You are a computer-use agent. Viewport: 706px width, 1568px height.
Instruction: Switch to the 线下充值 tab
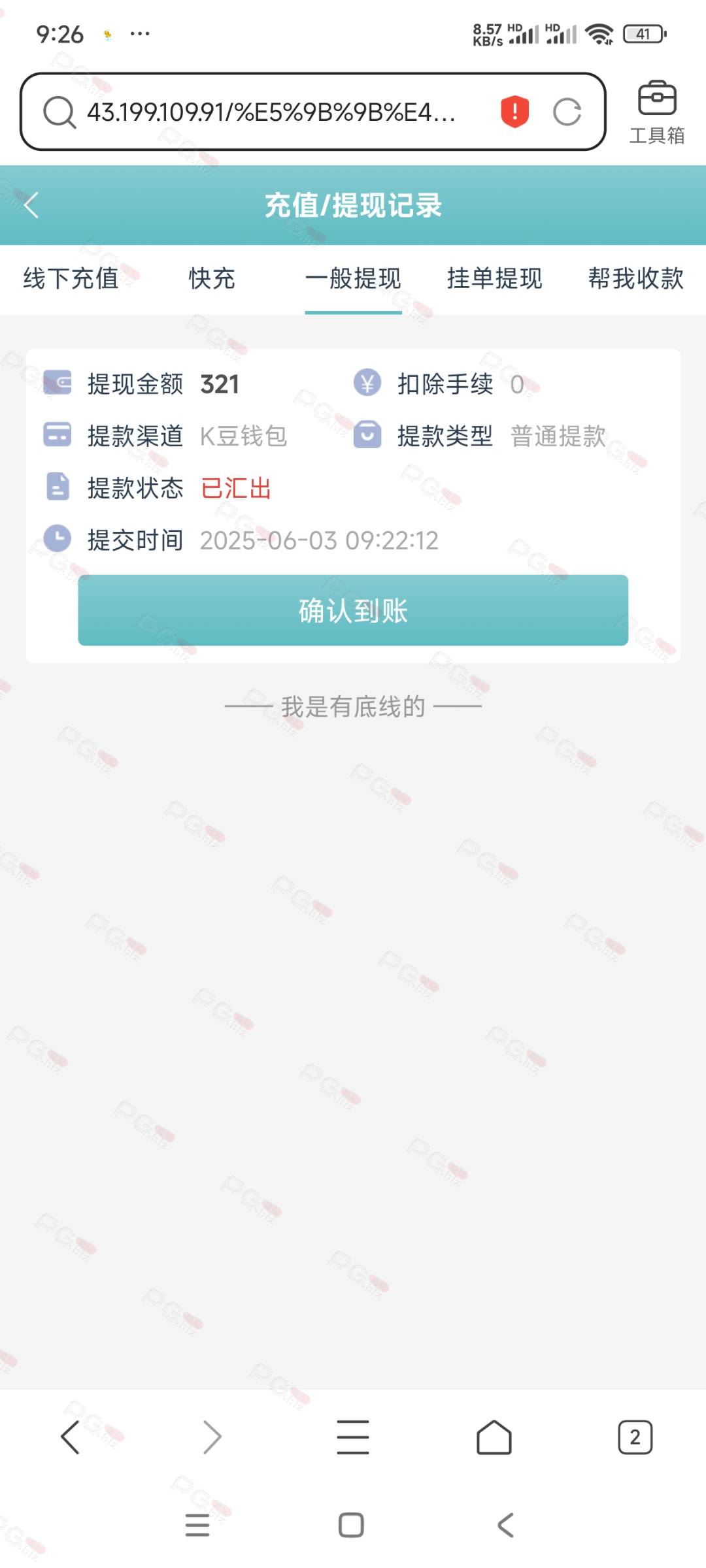point(71,278)
